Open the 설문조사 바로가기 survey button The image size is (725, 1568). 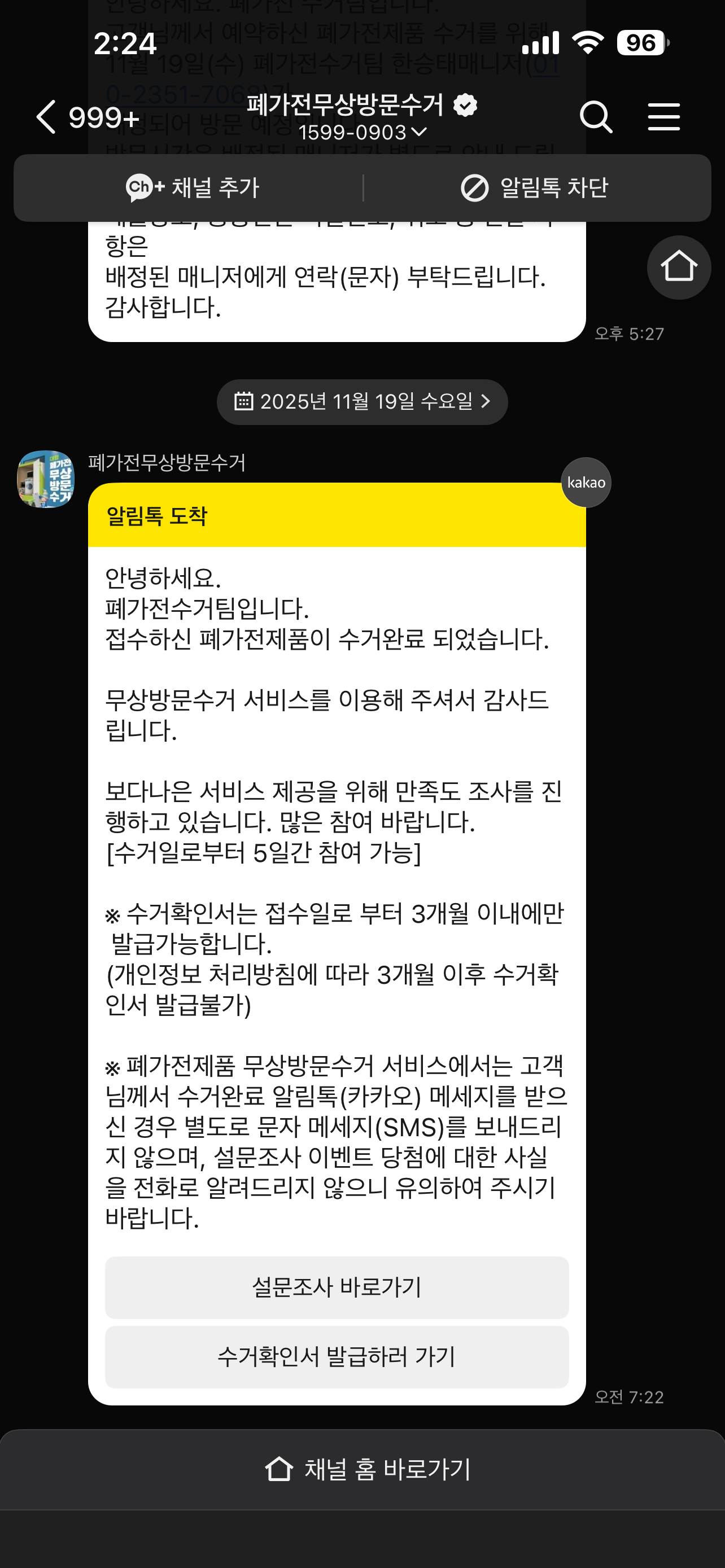(337, 1287)
